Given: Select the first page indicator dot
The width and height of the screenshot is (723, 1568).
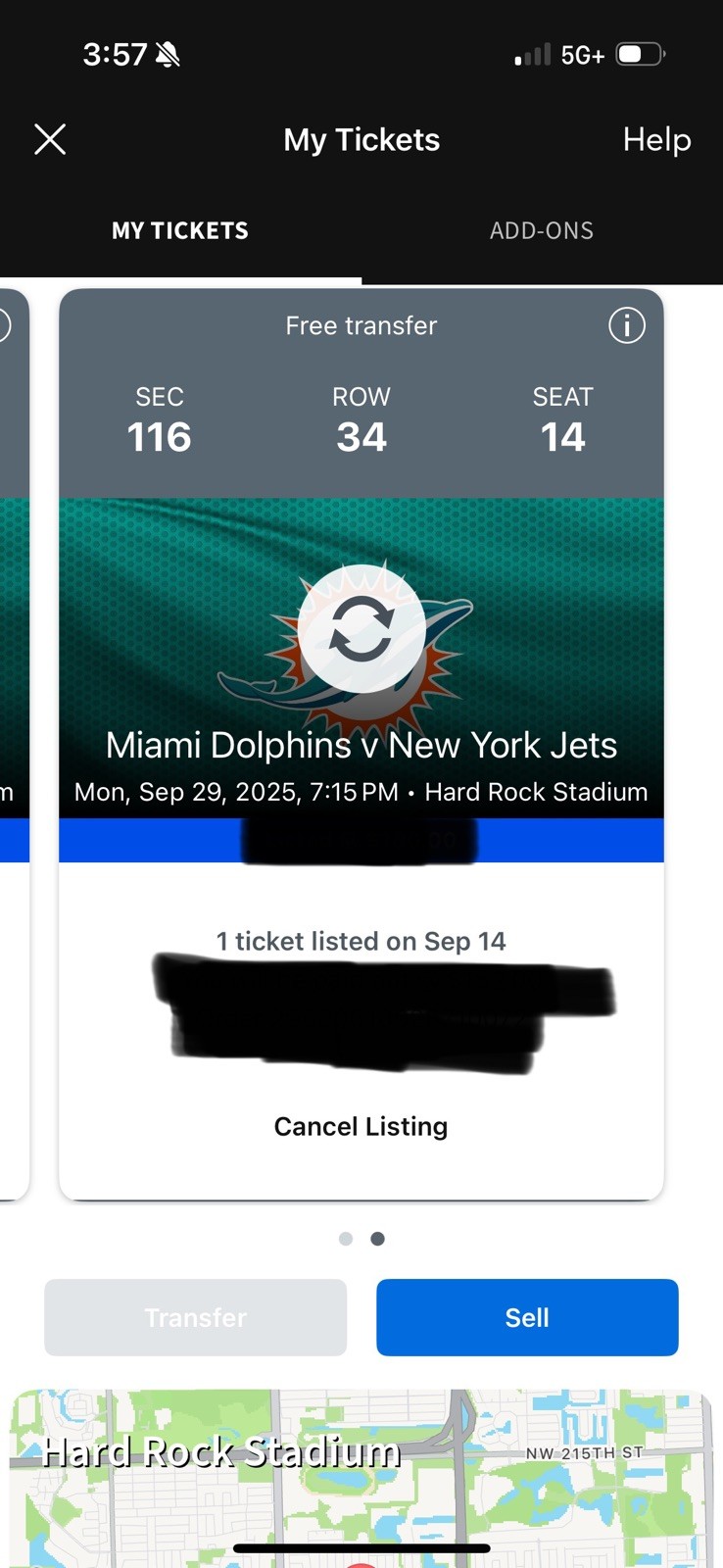Looking at the screenshot, I should 346,1239.
